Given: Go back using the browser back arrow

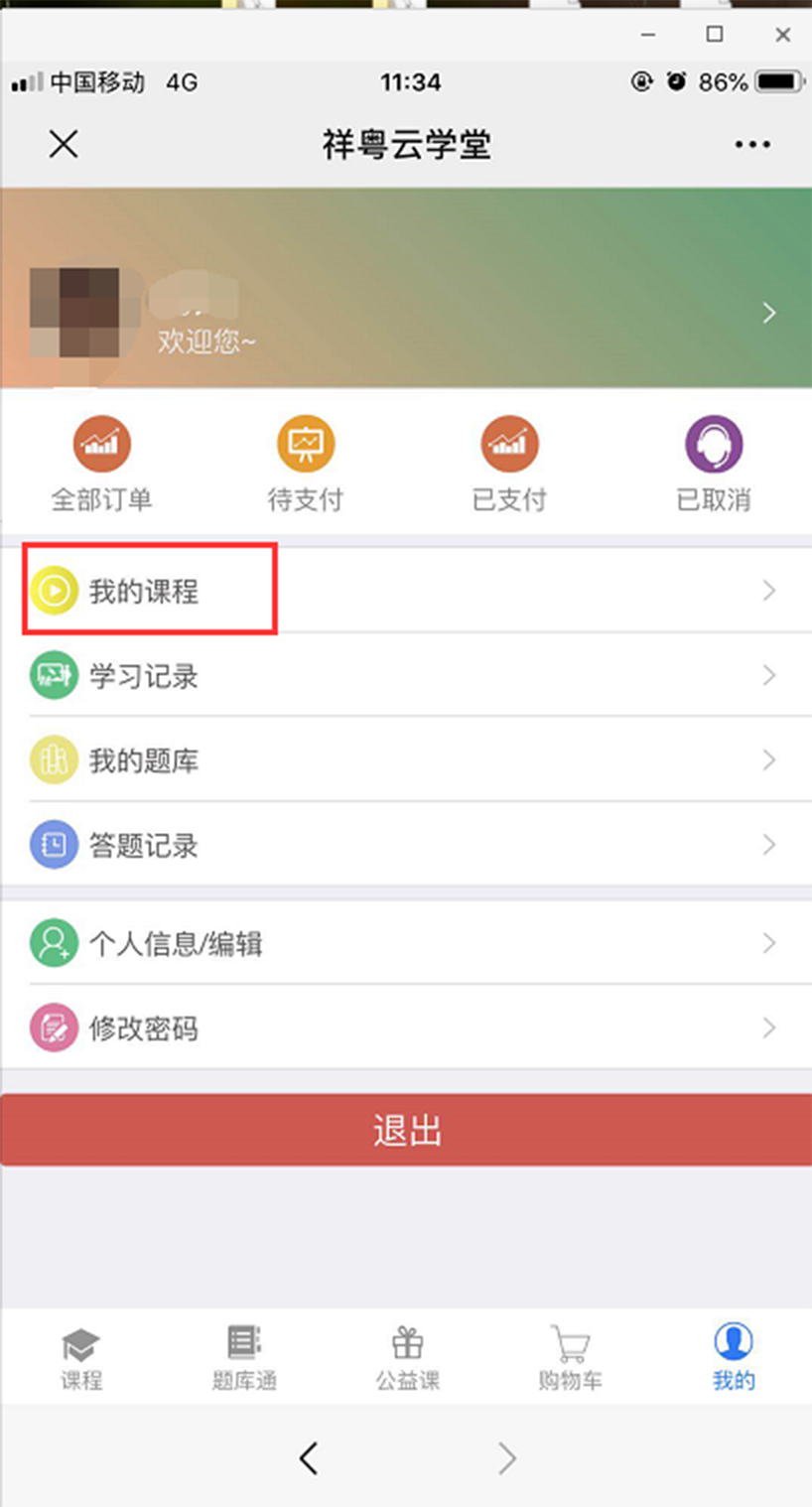Looking at the screenshot, I should (309, 1458).
